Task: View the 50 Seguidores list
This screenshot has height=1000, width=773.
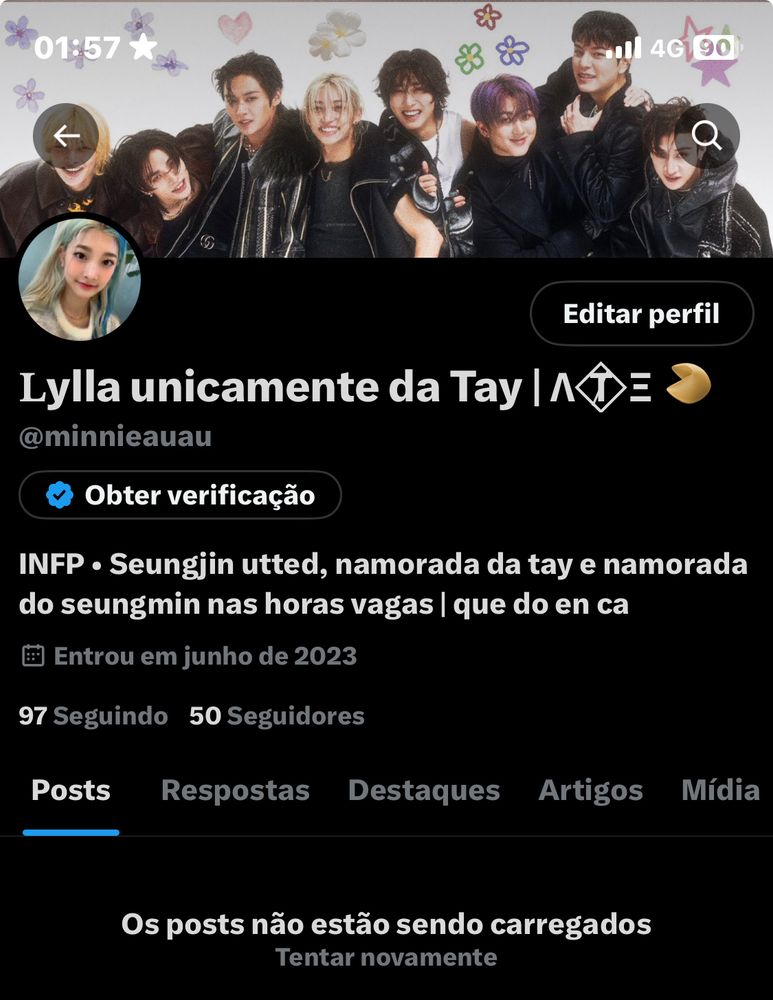Action: (277, 716)
